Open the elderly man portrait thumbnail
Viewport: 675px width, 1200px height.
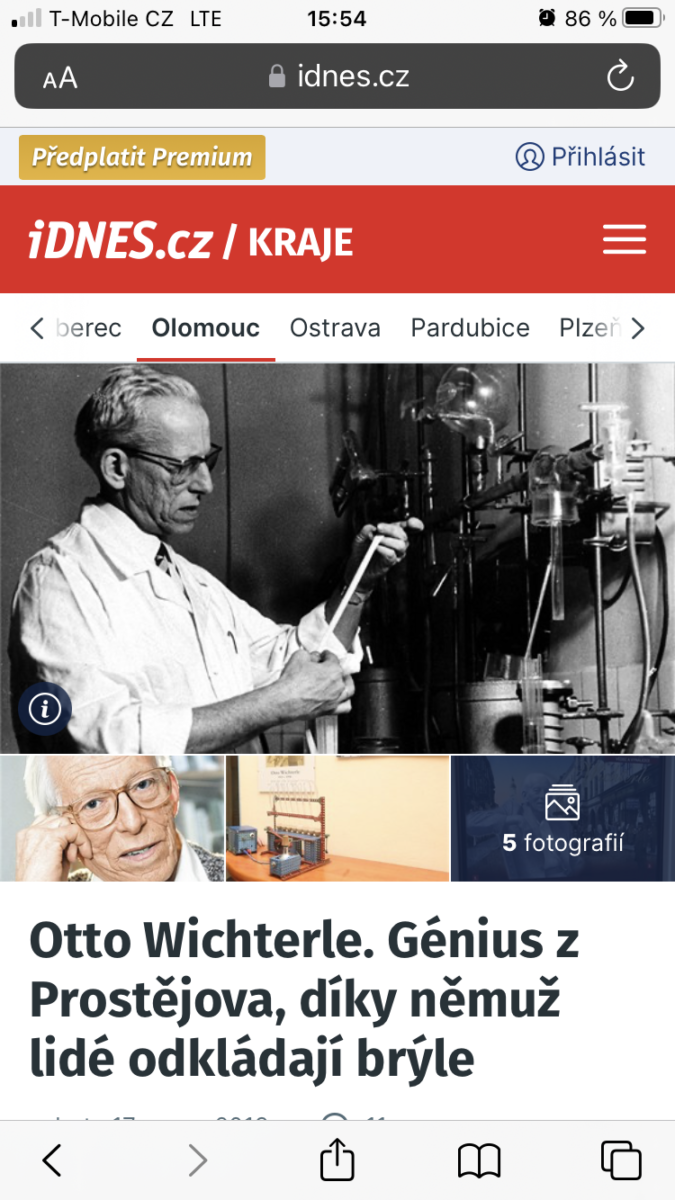pos(112,818)
